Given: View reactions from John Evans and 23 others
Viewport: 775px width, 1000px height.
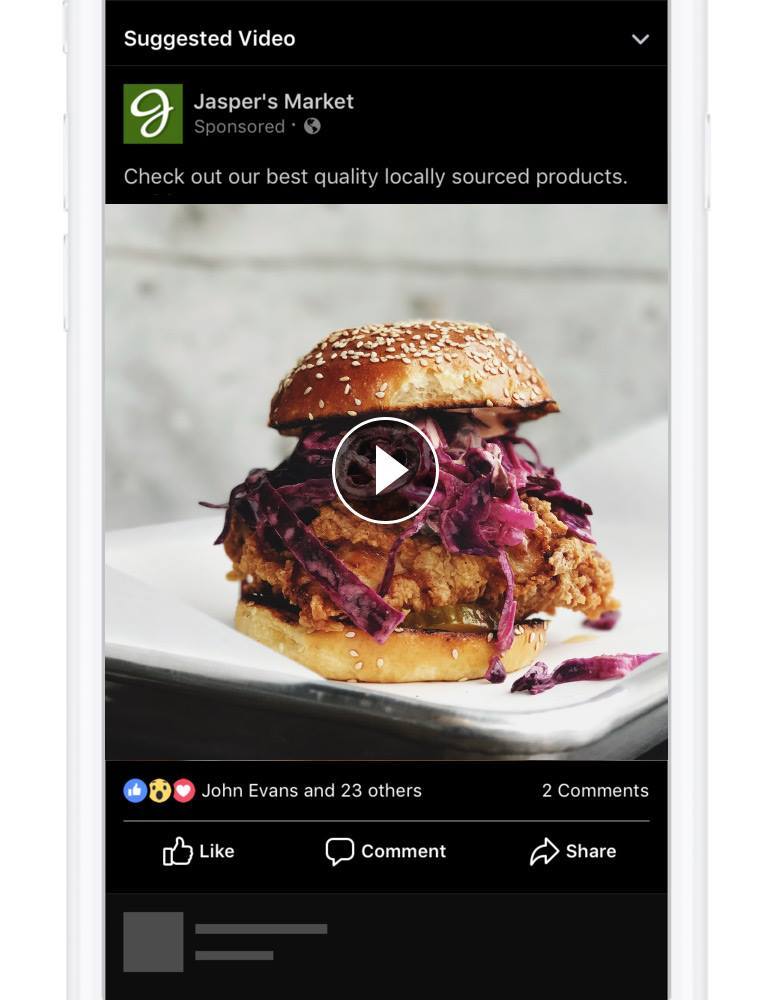Looking at the screenshot, I should (311, 791).
